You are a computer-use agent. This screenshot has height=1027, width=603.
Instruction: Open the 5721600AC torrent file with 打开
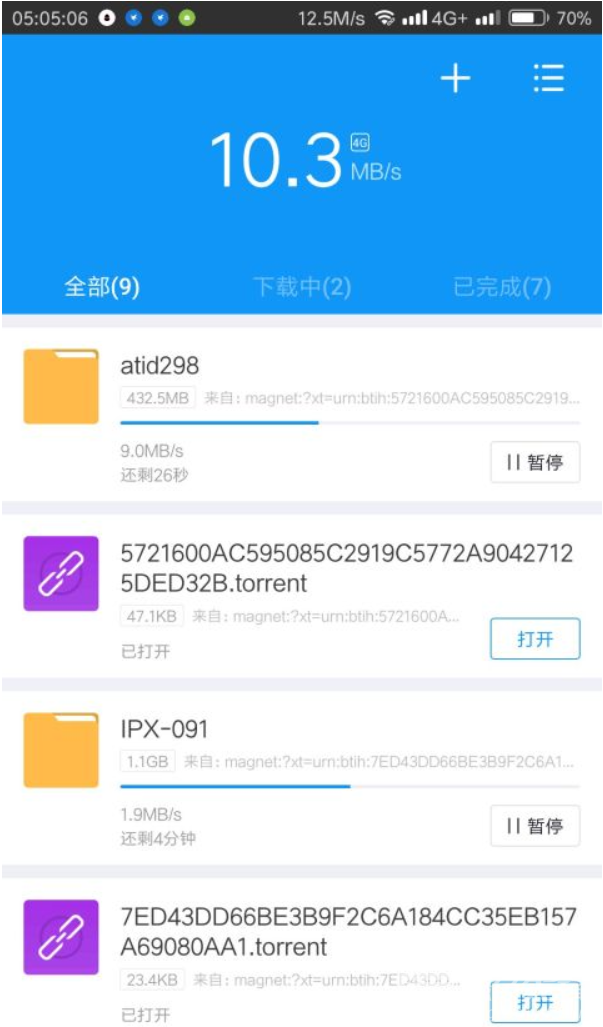(535, 639)
